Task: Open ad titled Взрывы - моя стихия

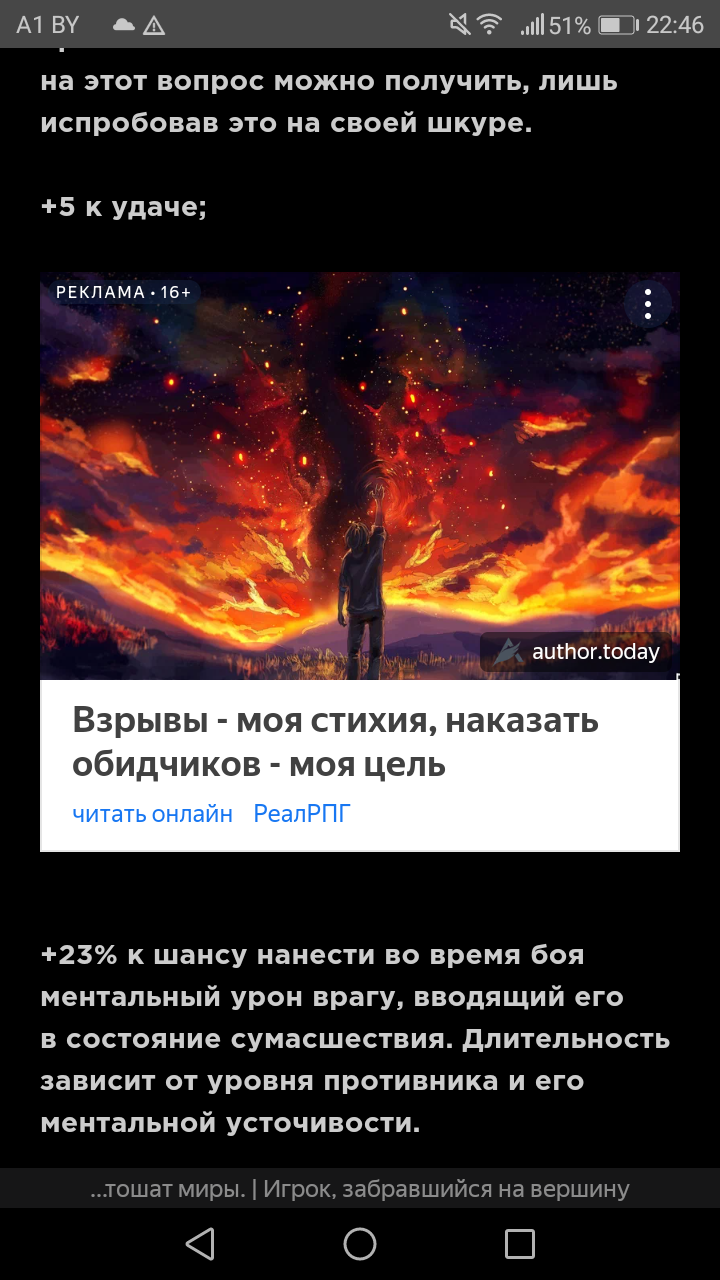Action: click(335, 742)
